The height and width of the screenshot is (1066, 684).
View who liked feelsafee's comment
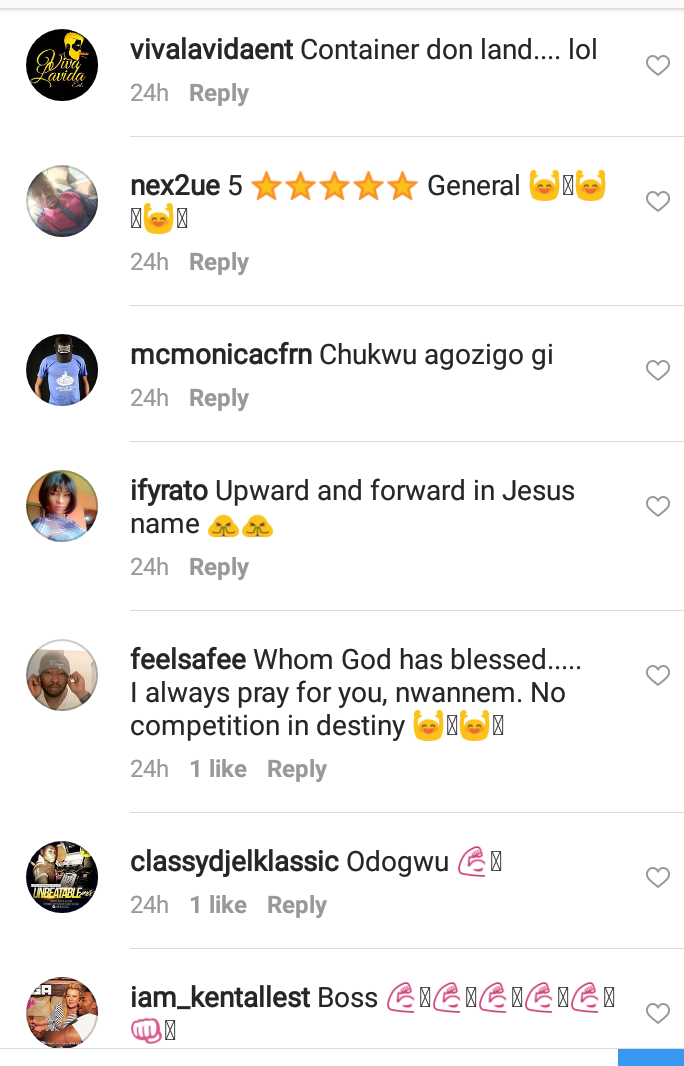(x=218, y=769)
